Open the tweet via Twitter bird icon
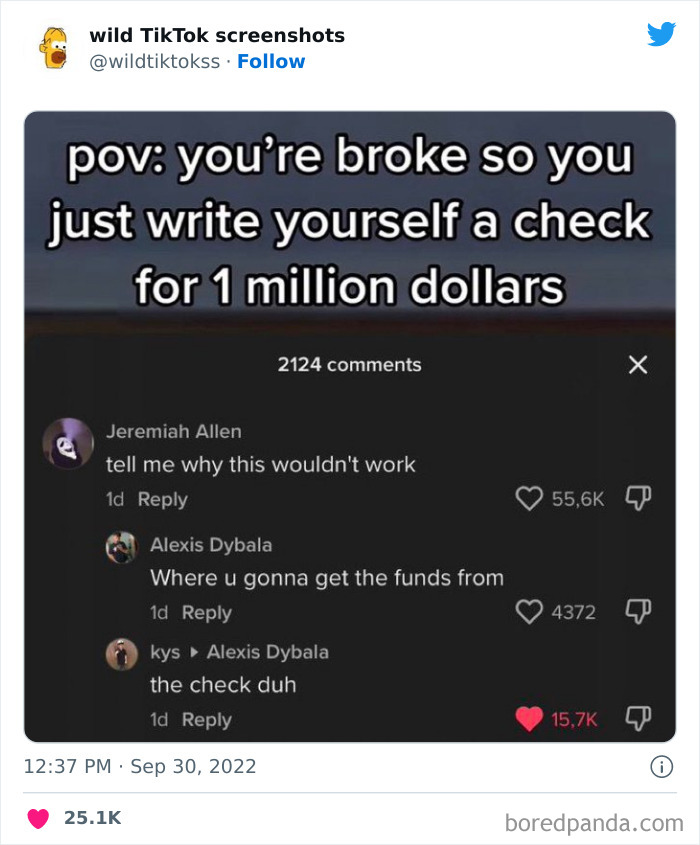This screenshot has width=700, height=845. coord(661,35)
